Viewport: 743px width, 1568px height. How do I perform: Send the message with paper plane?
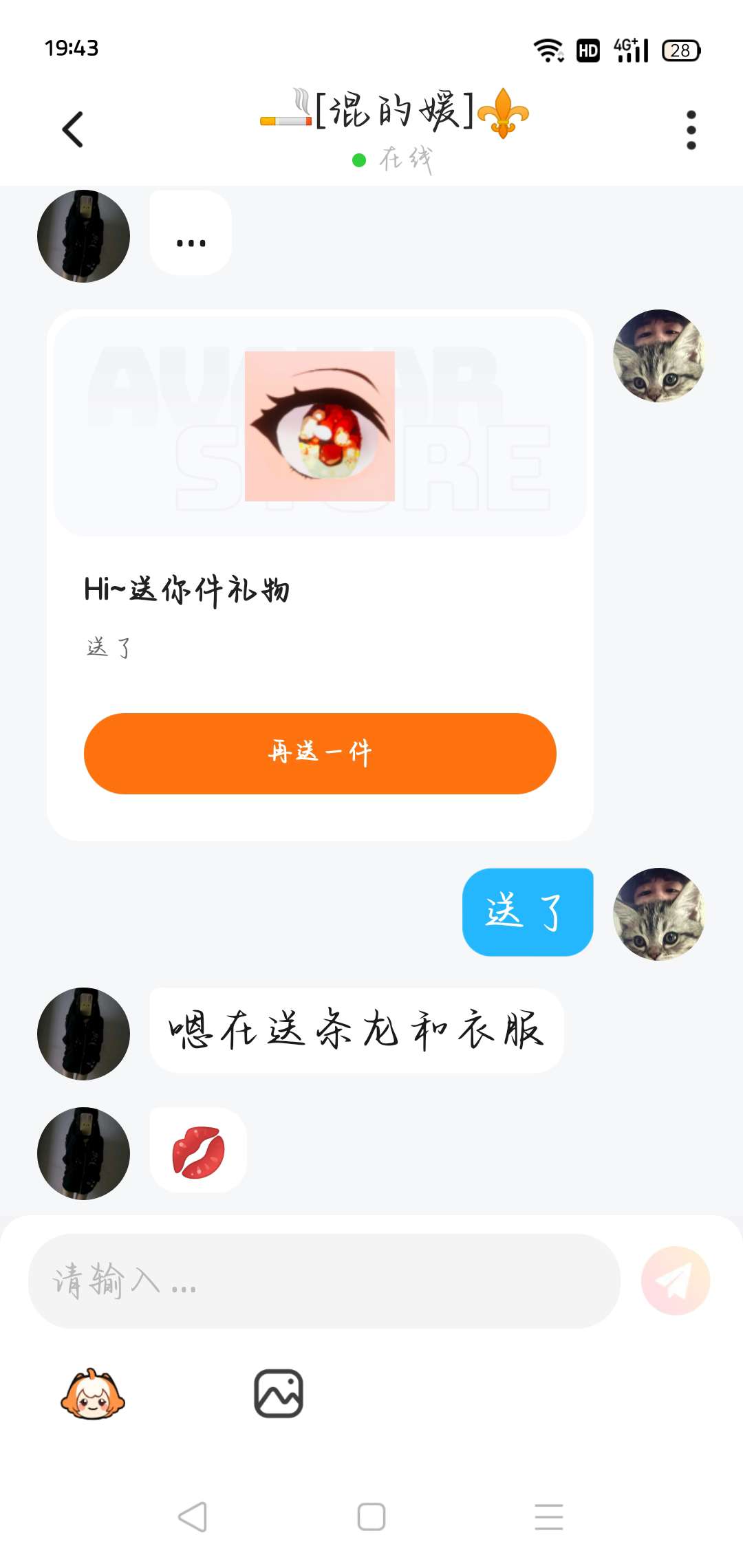675,1281
